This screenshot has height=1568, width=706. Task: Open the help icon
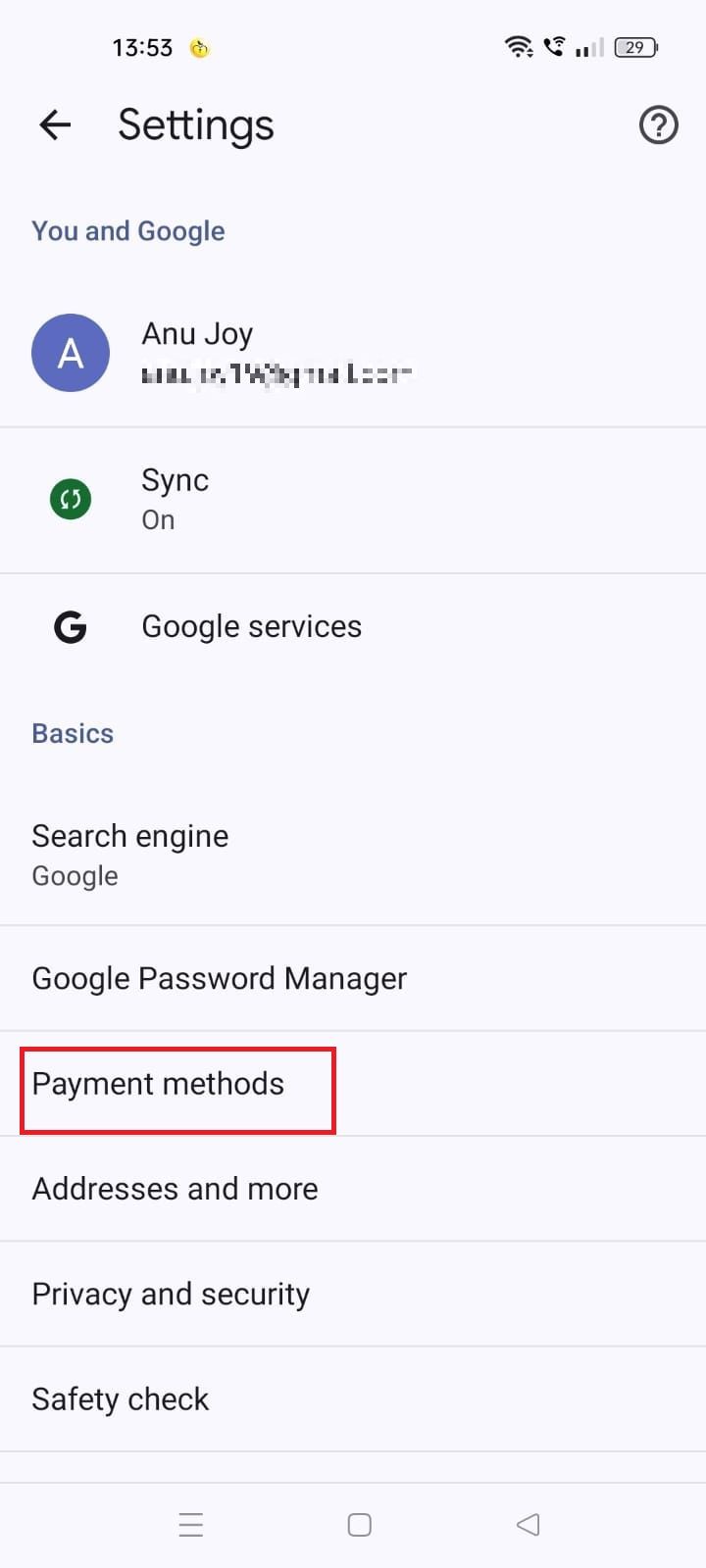(x=658, y=125)
